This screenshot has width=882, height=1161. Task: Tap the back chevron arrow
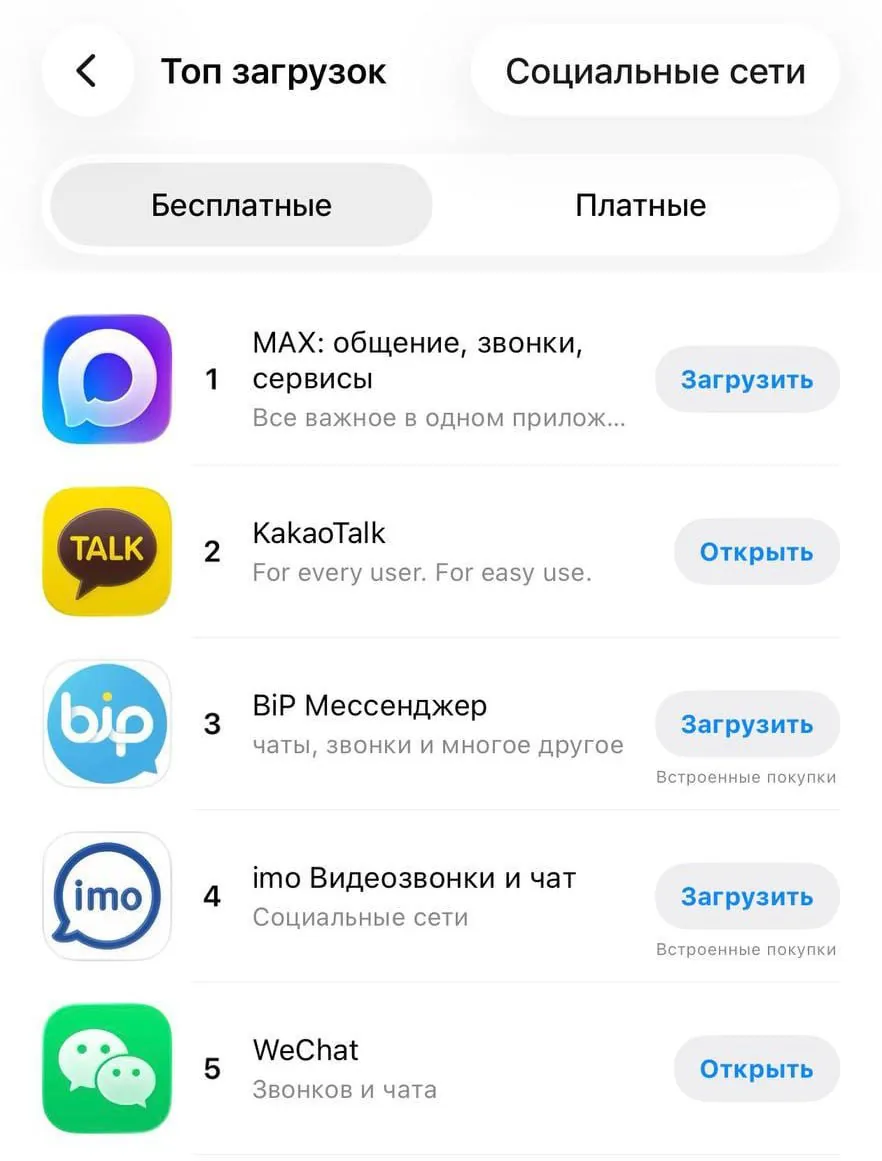[87, 71]
